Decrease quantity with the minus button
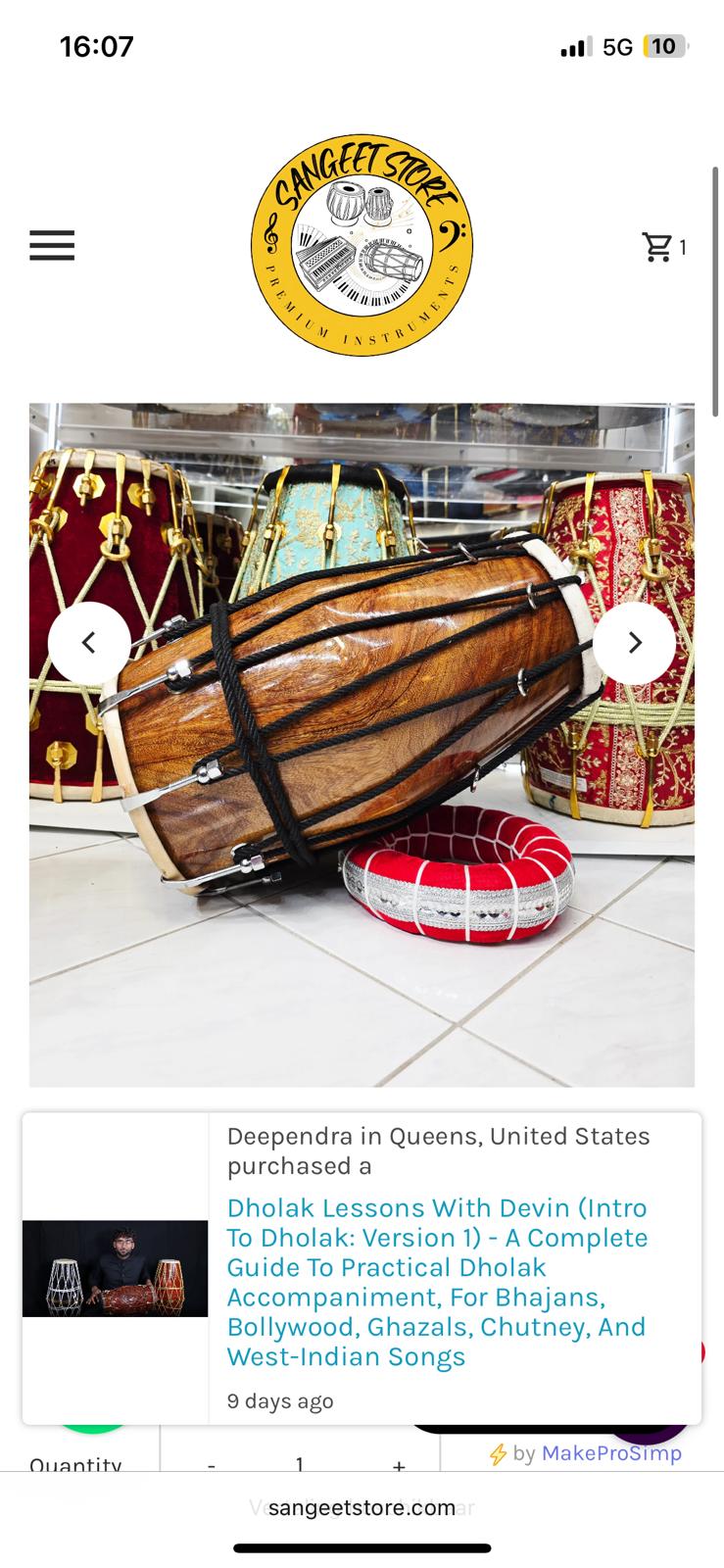 click(x=212, y=1466)
